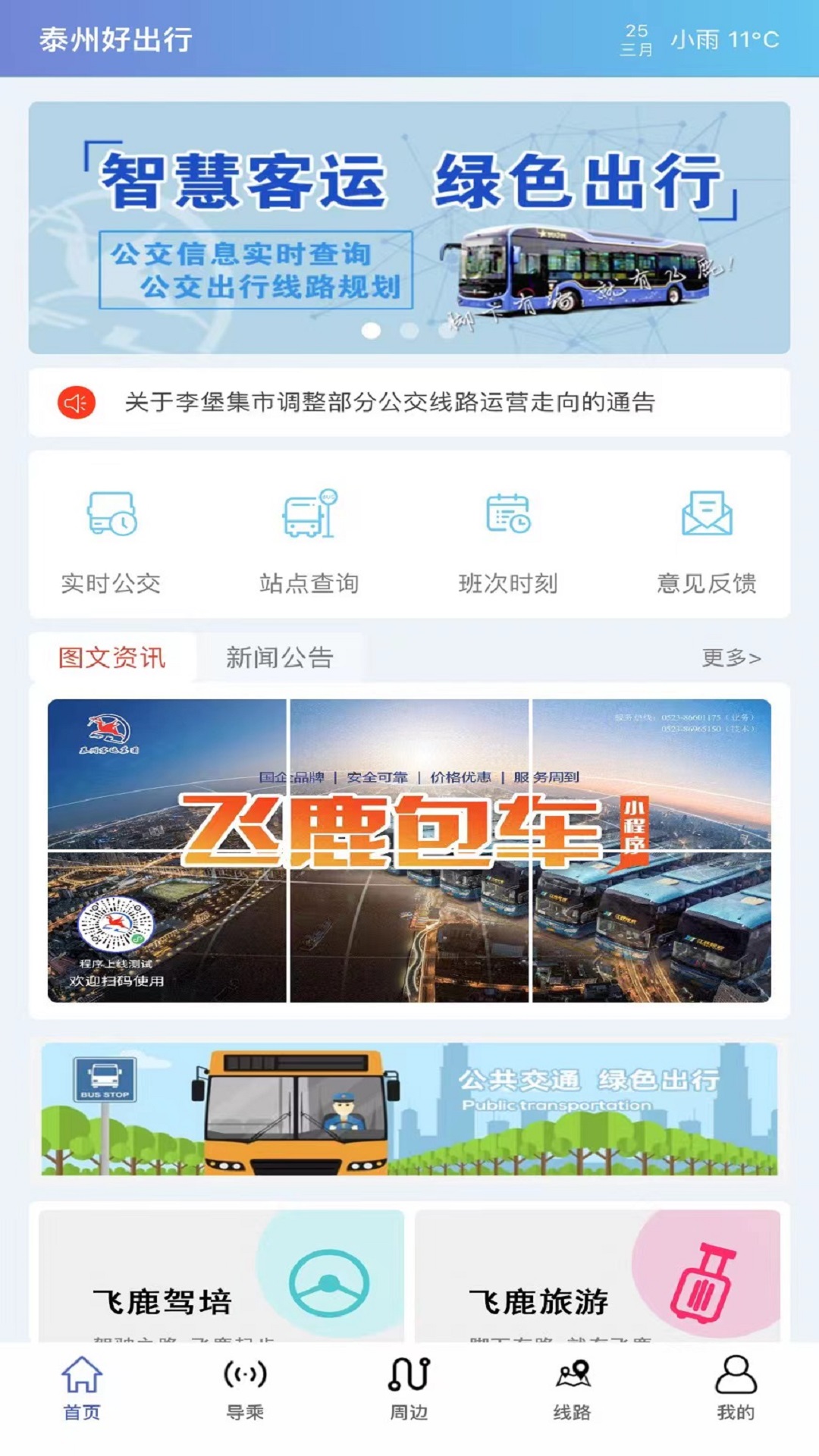Go to the 我的 profile tab
The height and width of the screenshot is (1456, 819).
(736, 1389)
